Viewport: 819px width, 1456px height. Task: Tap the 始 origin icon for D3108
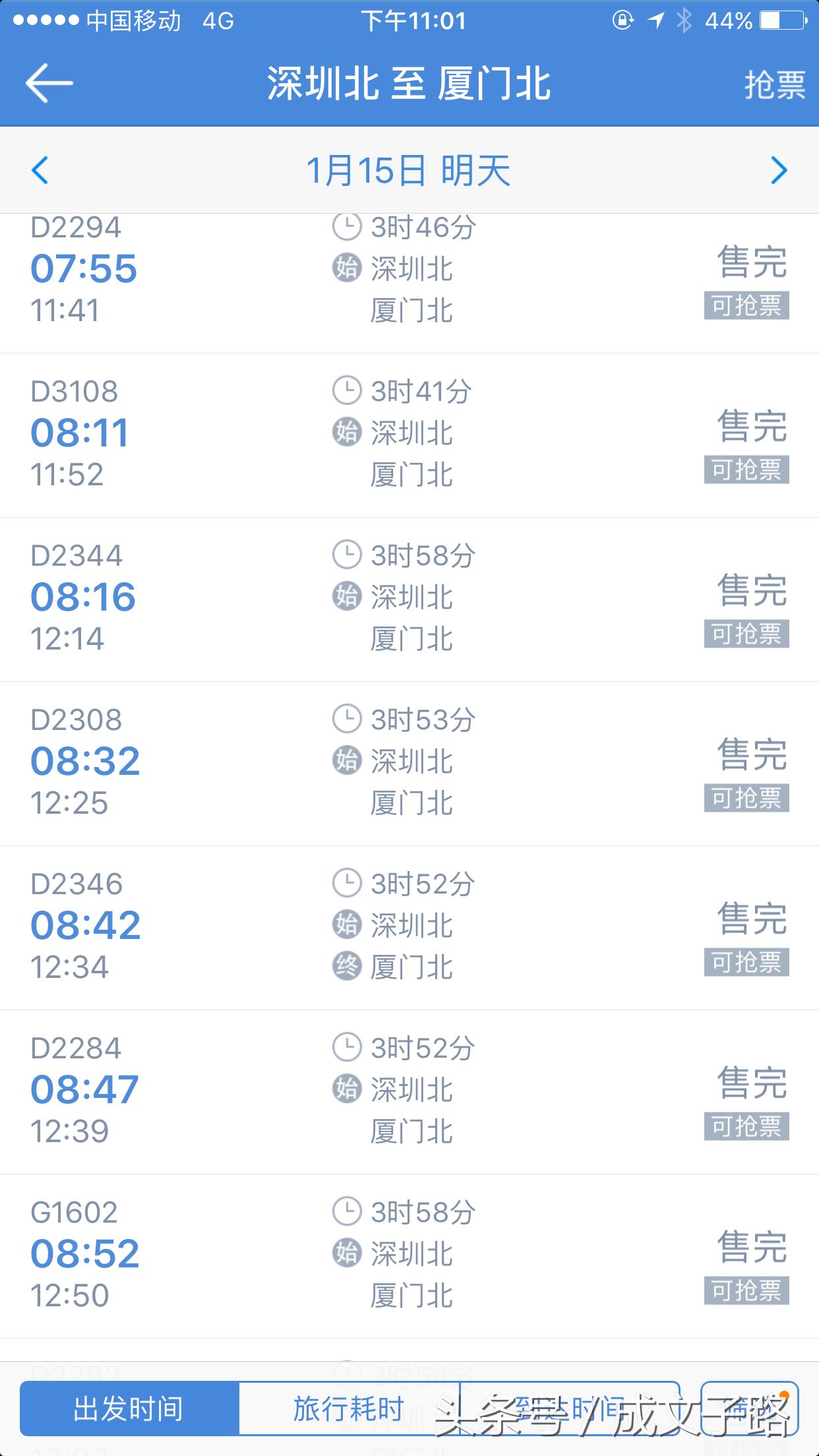pos(347,433)
